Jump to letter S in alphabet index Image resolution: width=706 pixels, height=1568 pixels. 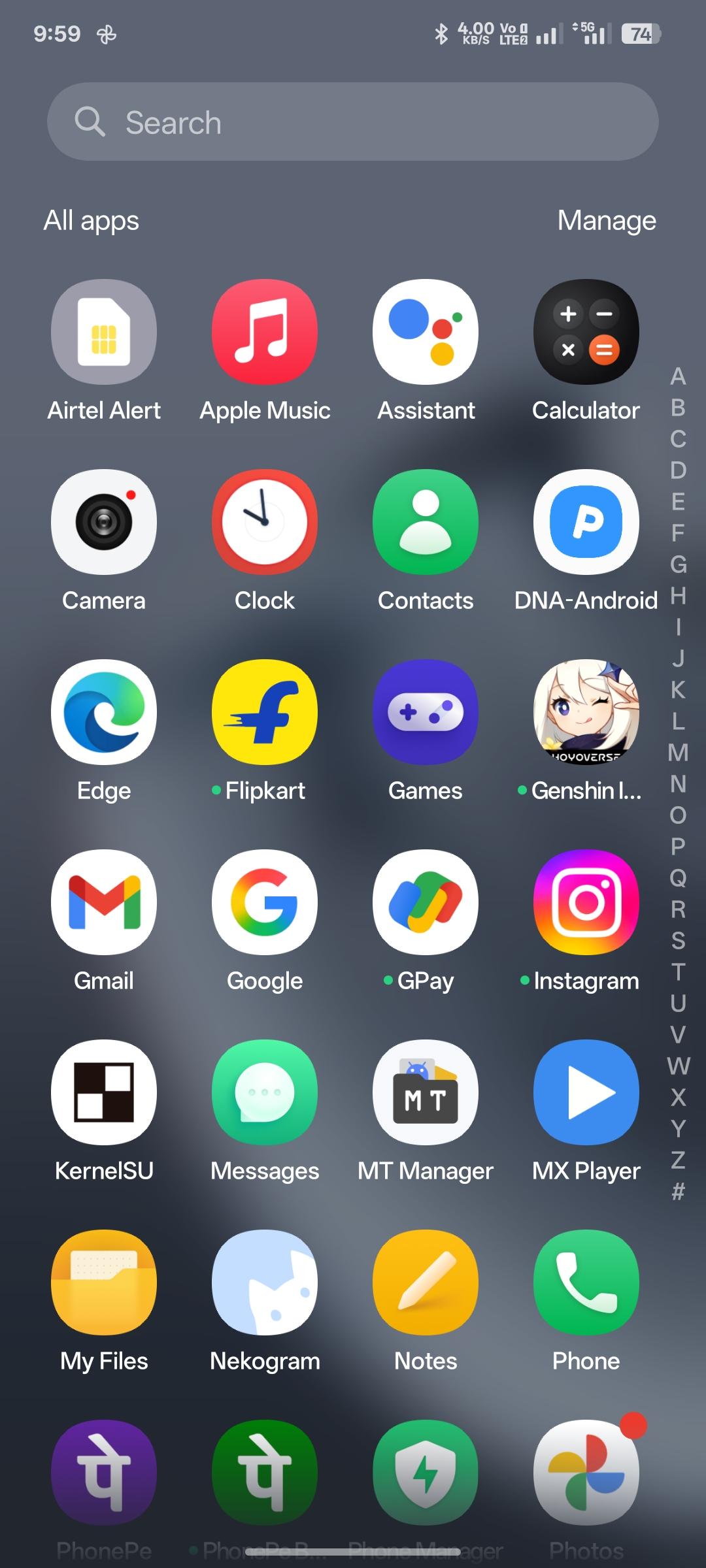pos(678,941)
